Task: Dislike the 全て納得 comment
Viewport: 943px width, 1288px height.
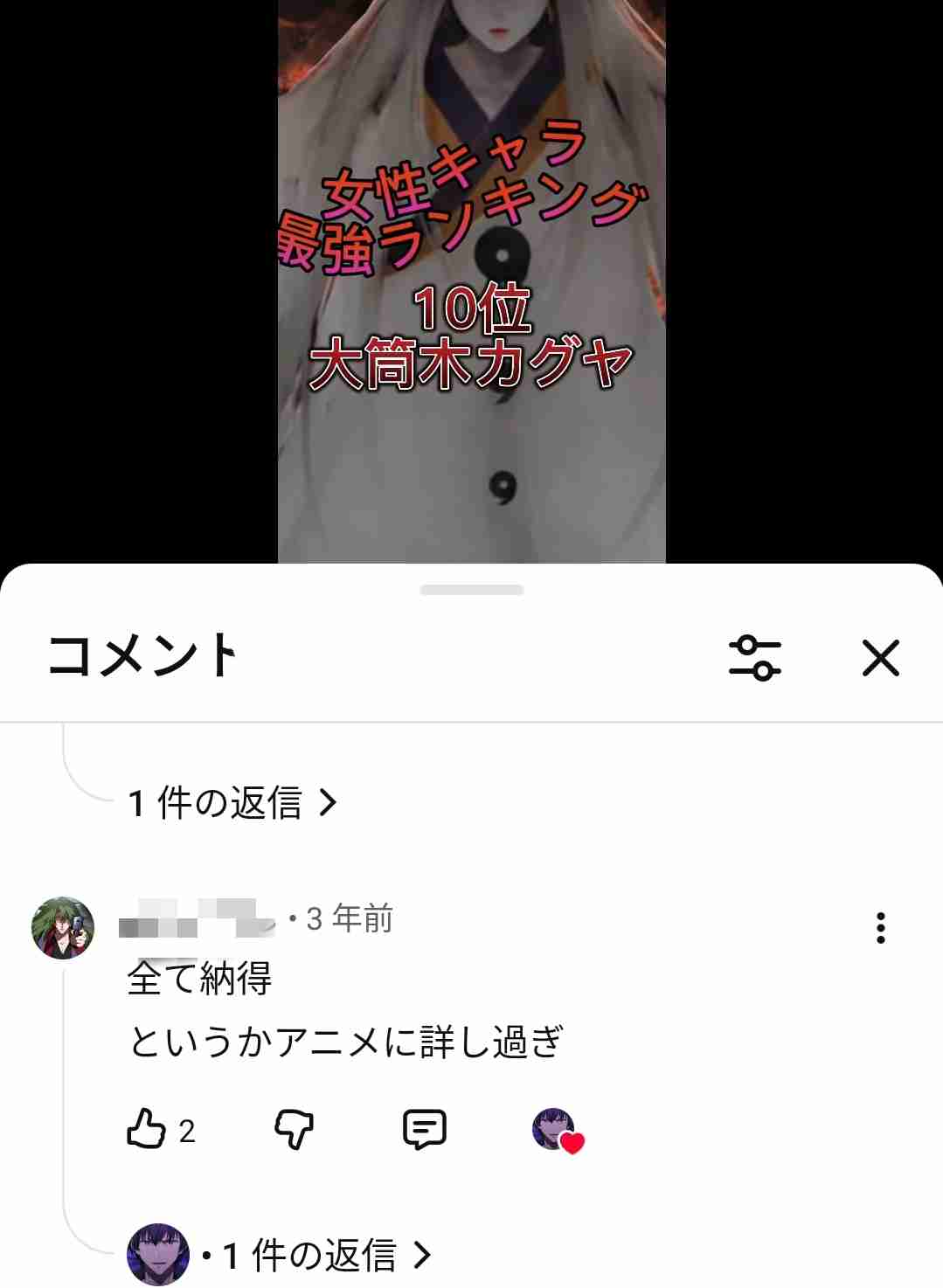Action: [294, 1129]
